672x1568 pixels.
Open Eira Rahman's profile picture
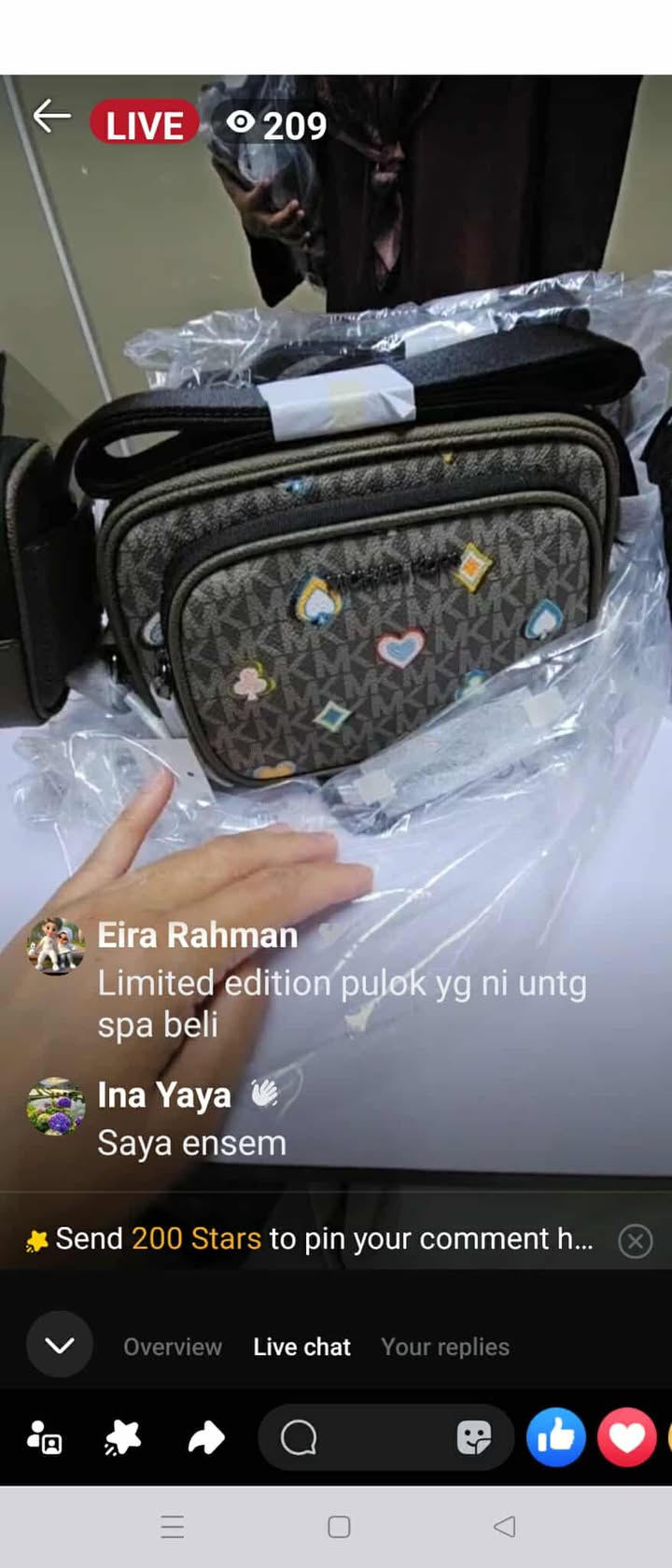56,945
